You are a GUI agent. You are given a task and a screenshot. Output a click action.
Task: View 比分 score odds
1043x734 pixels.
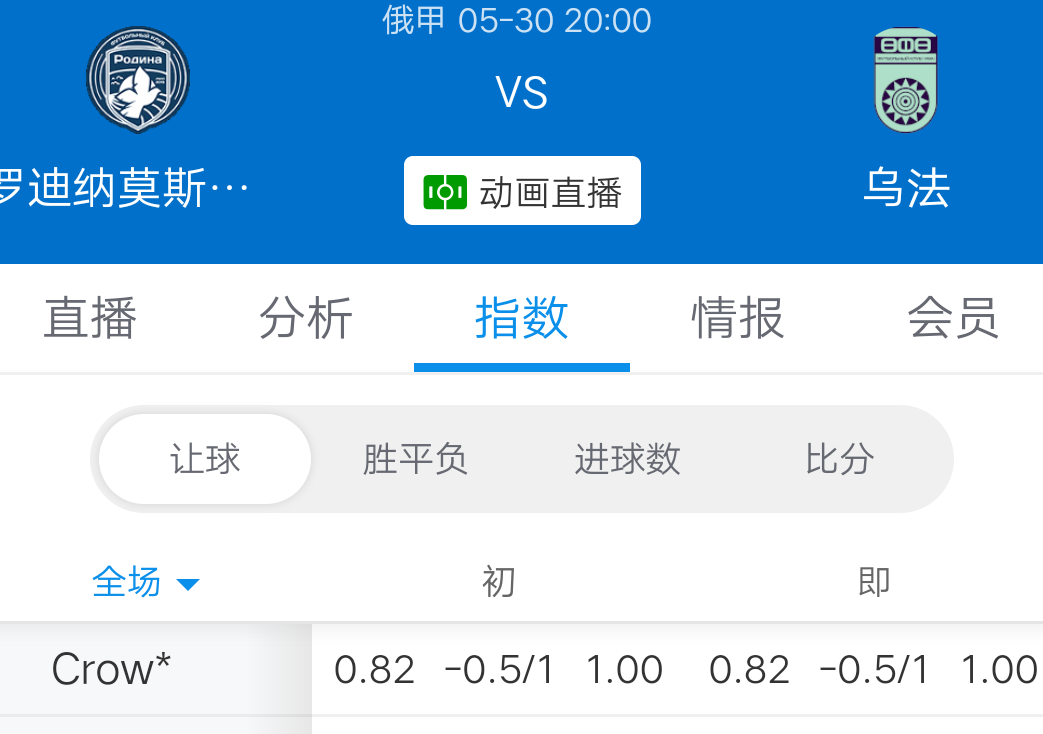tap(839, 459)
